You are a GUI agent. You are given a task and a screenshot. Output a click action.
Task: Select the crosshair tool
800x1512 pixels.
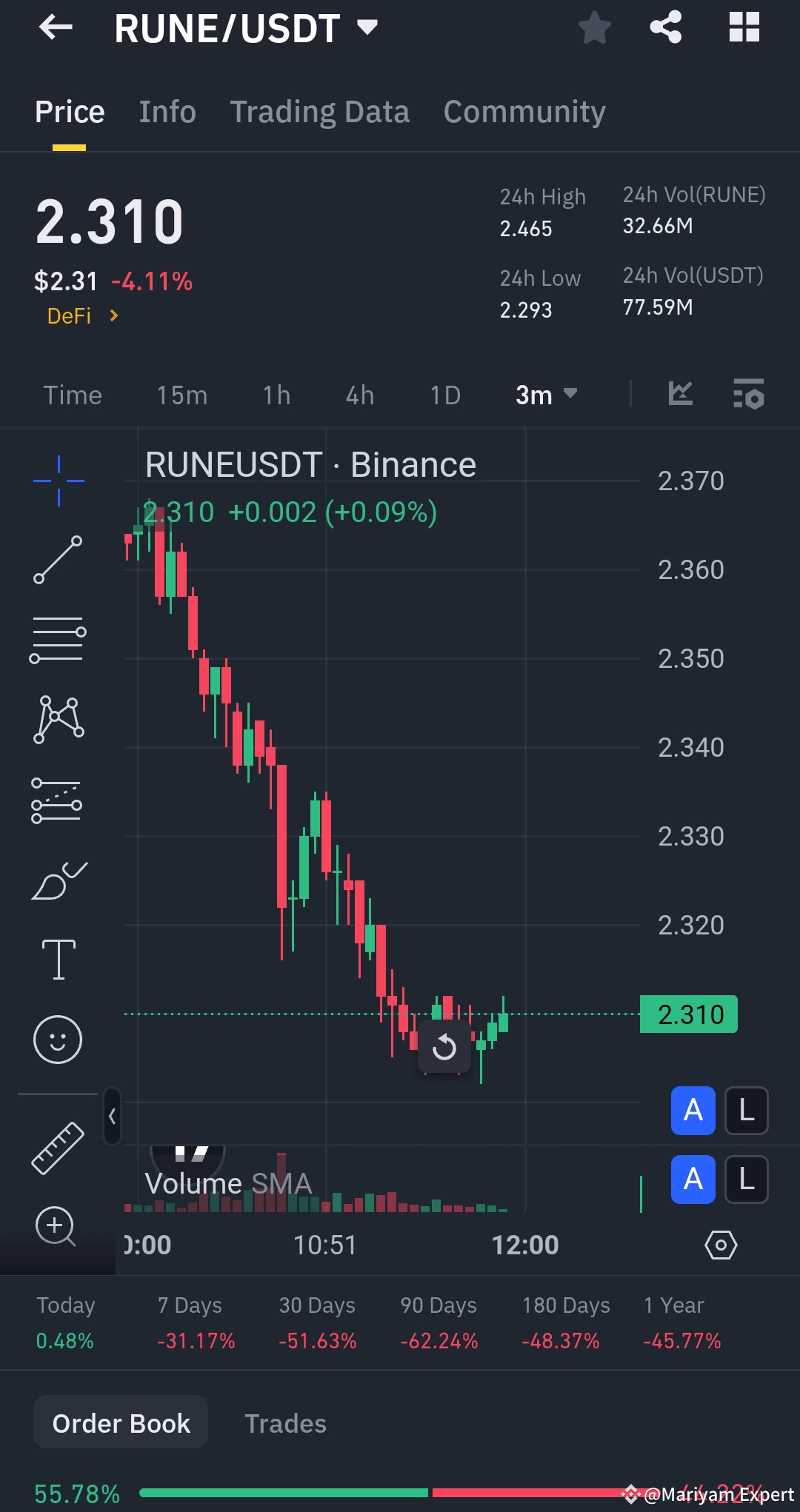tap(58, 479)
